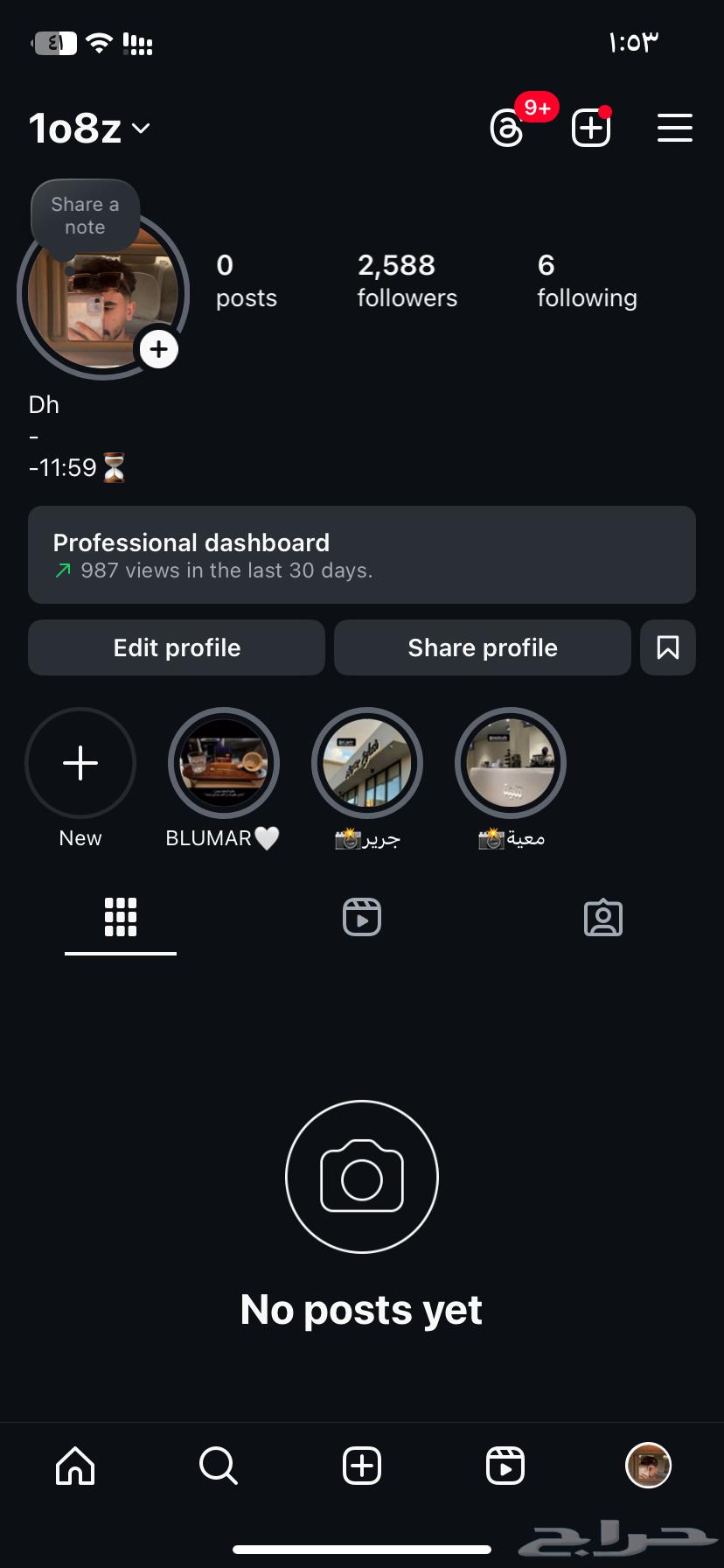The image size is (724, 1568).
Task: Open followers count link showing 2,588
Action: pos(407,278)
